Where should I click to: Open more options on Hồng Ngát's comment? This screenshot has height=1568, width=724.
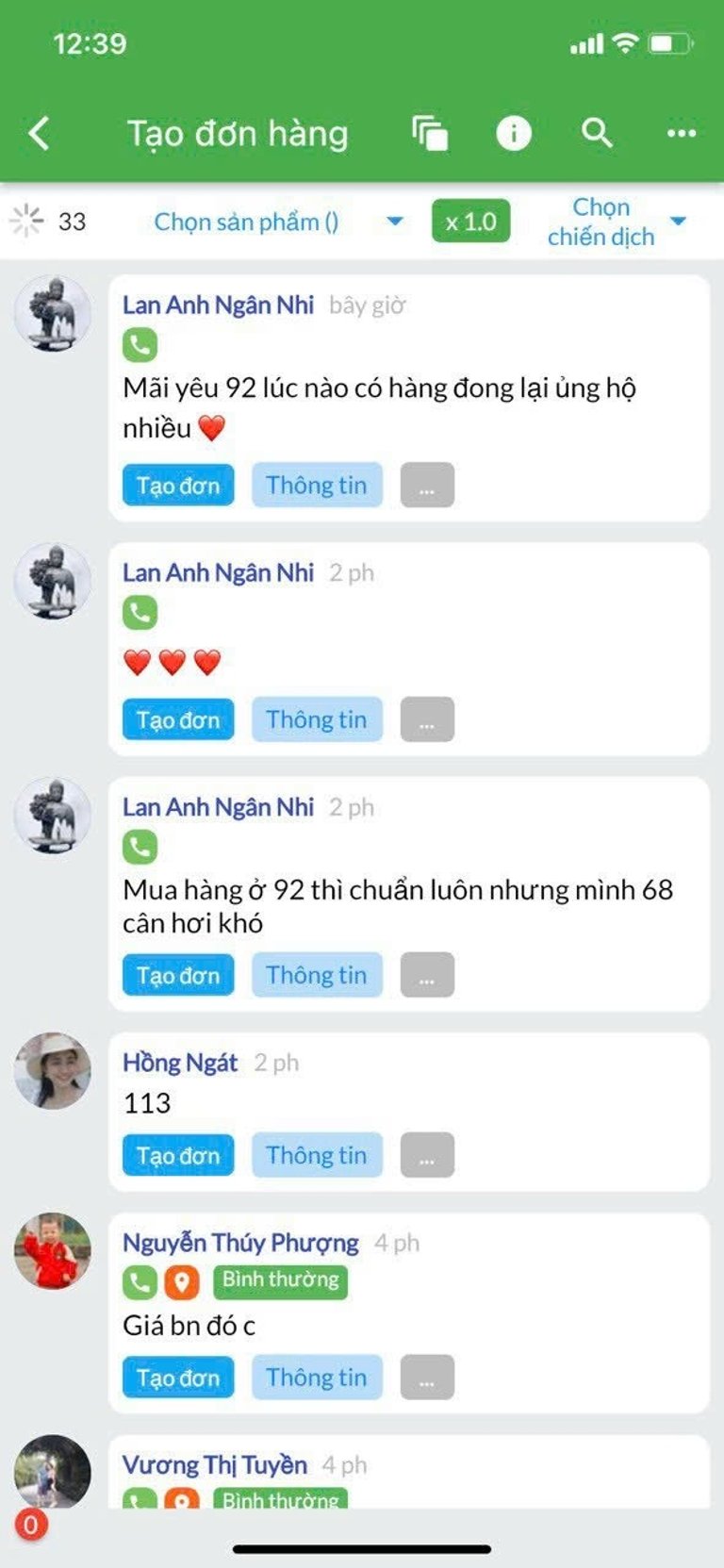click(427, 1156)
